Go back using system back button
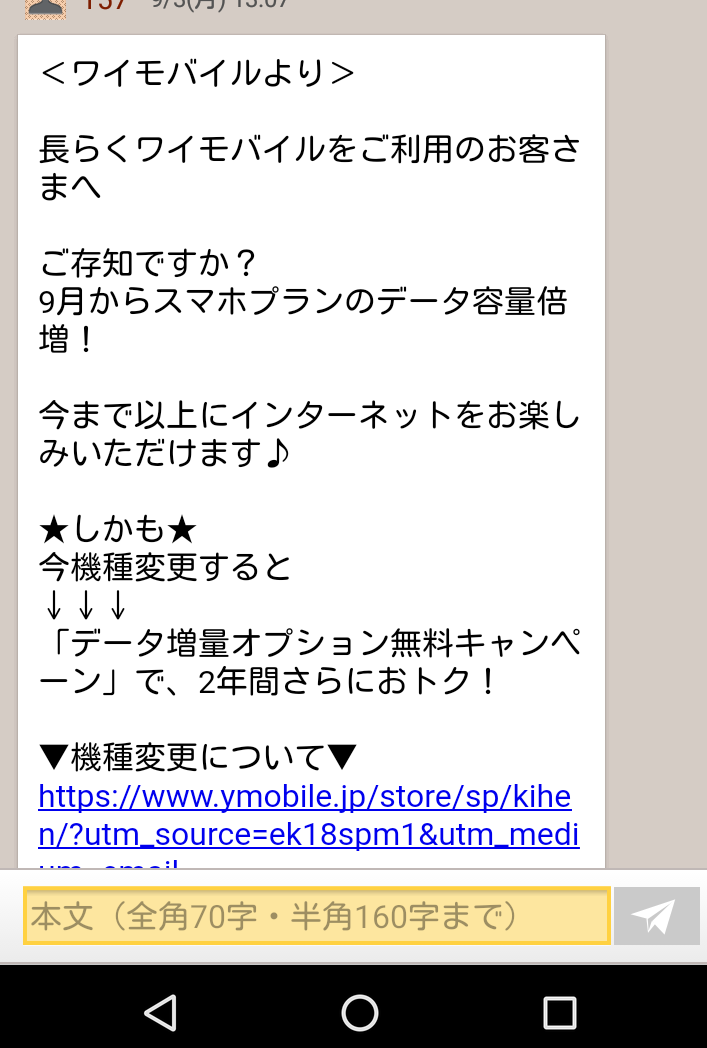Screen dimensions: 707x1048 pos(160,1012)
